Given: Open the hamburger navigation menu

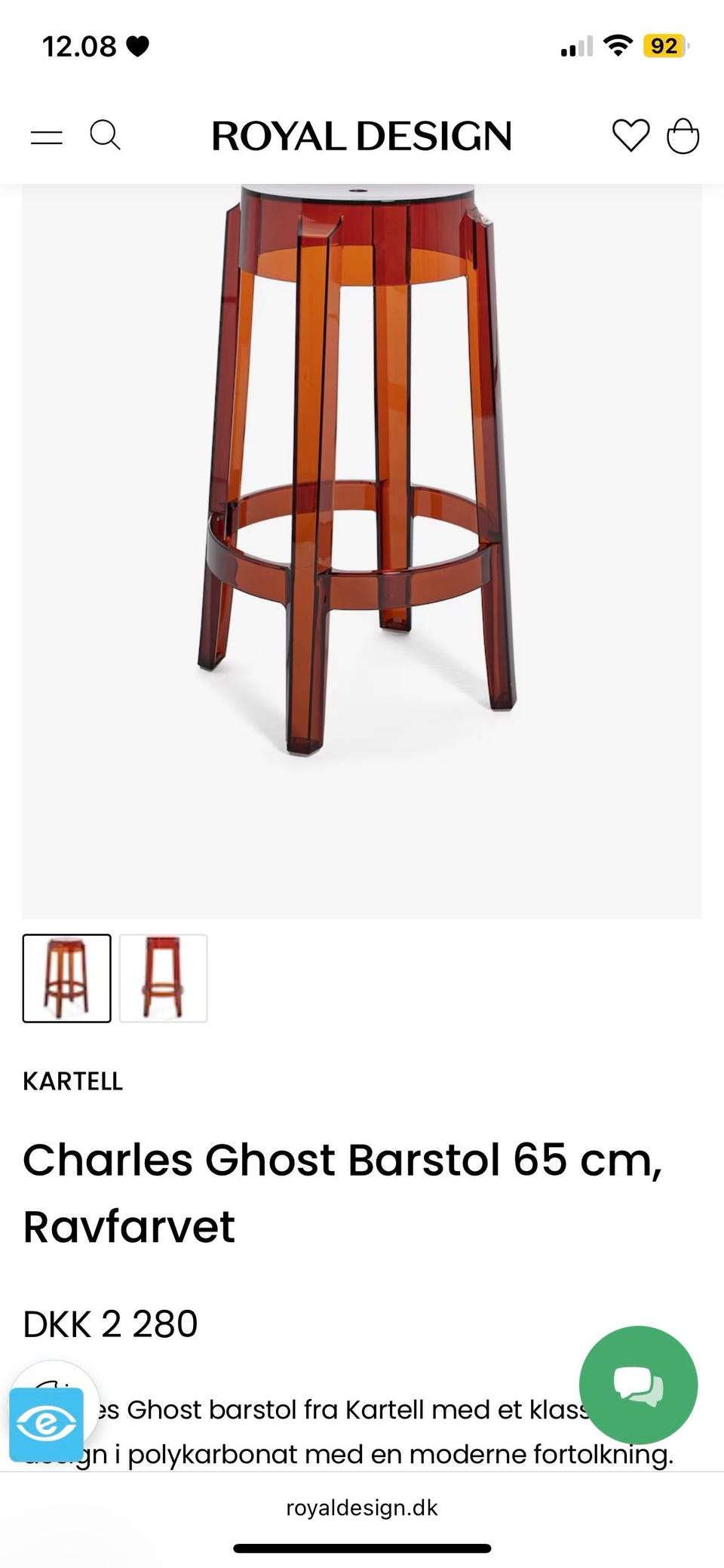Looking at the screenshot, I should coord(45,137).
